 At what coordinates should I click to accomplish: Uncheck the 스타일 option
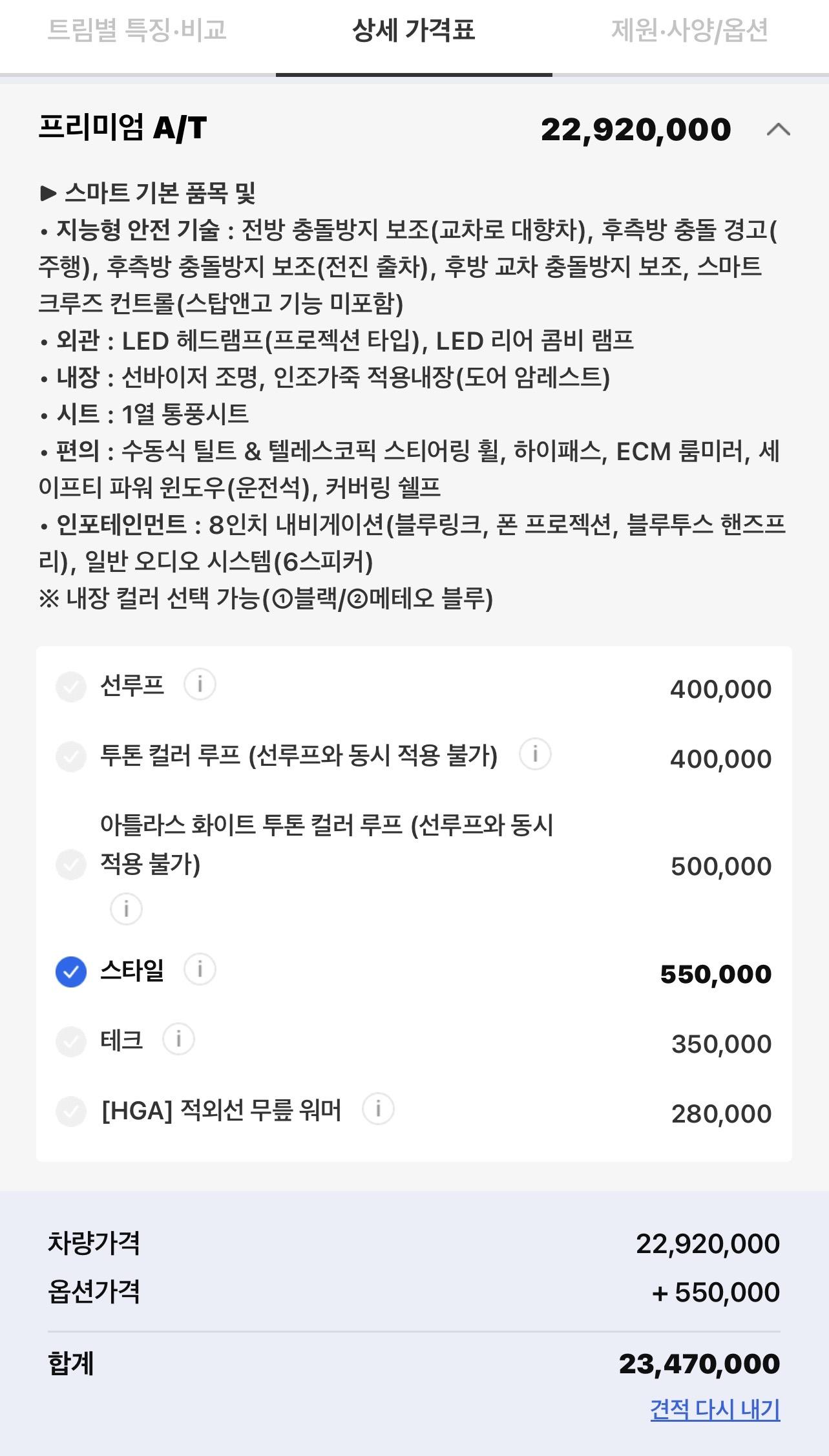(71, 971)
